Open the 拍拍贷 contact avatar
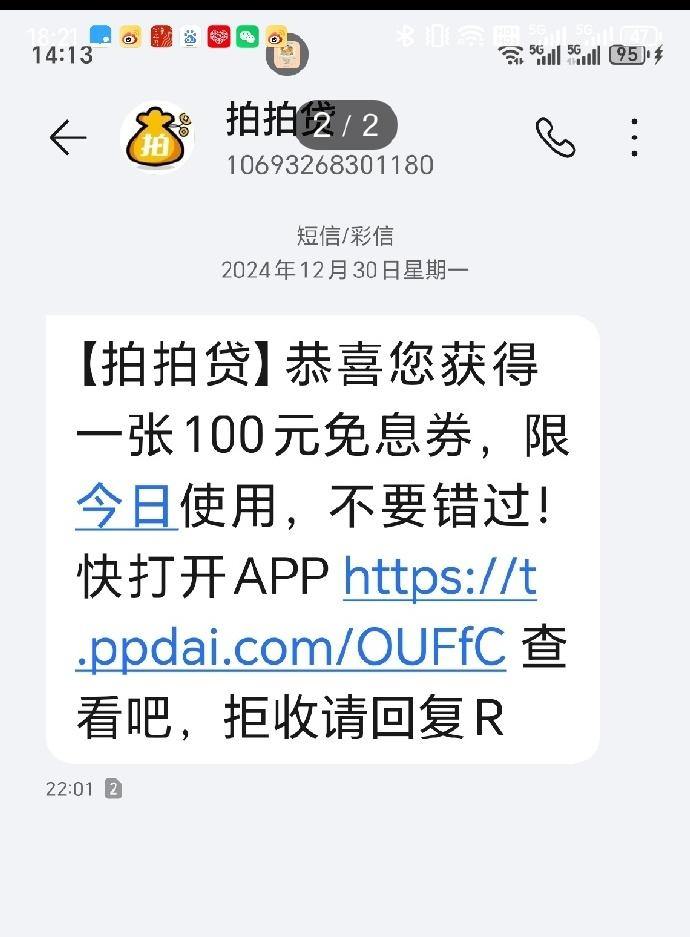 tap(157, 138)
